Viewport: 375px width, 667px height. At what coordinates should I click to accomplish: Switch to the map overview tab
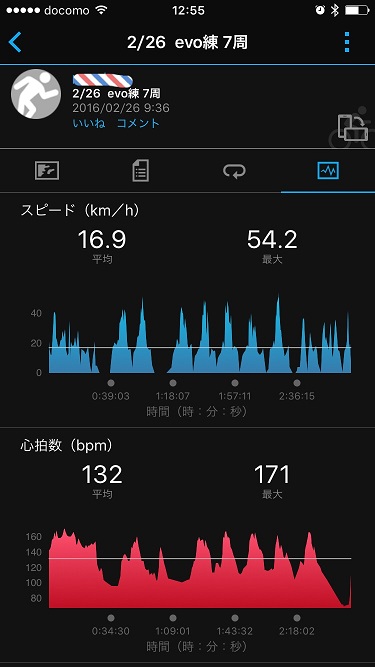click(x=47, y=171)
